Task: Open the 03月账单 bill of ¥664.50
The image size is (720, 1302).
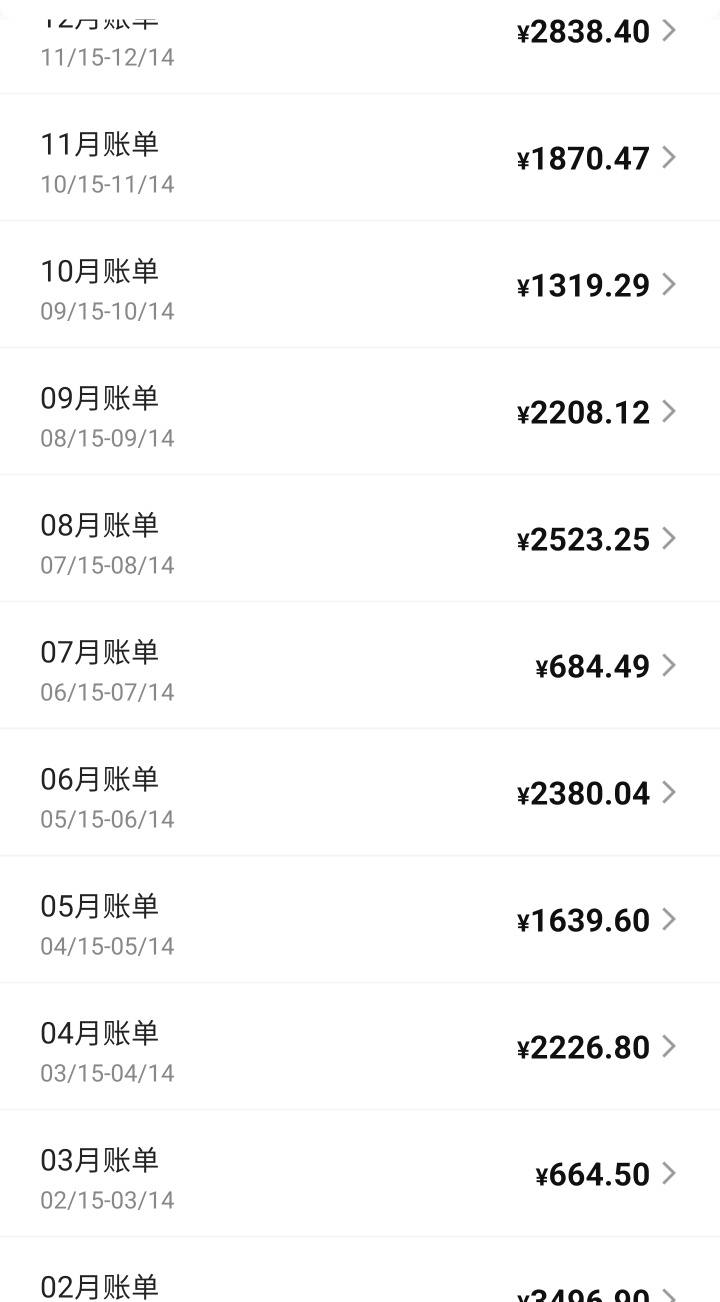Action: click(360, 1174)
